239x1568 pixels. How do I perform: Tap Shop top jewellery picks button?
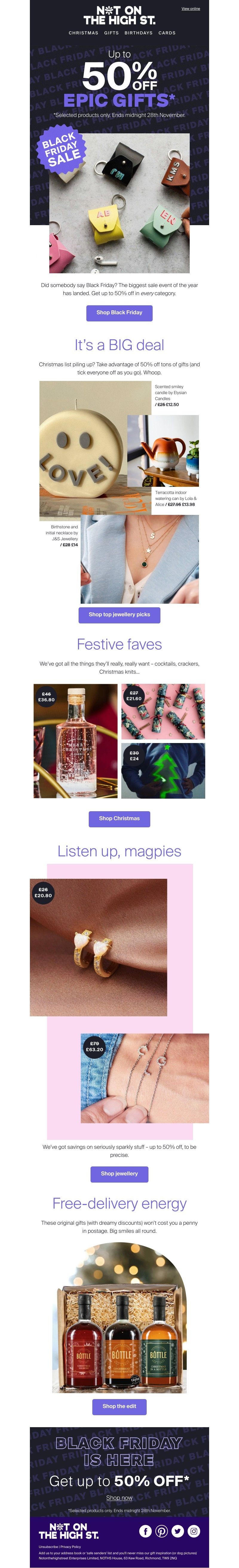(119, 615)
